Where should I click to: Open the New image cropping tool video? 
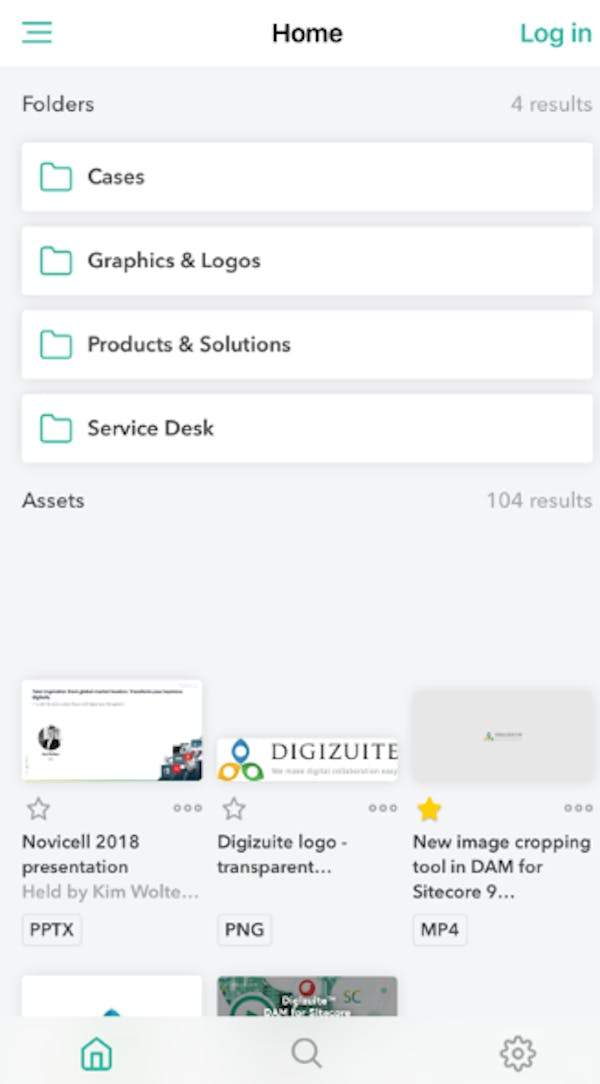point(503,736)
